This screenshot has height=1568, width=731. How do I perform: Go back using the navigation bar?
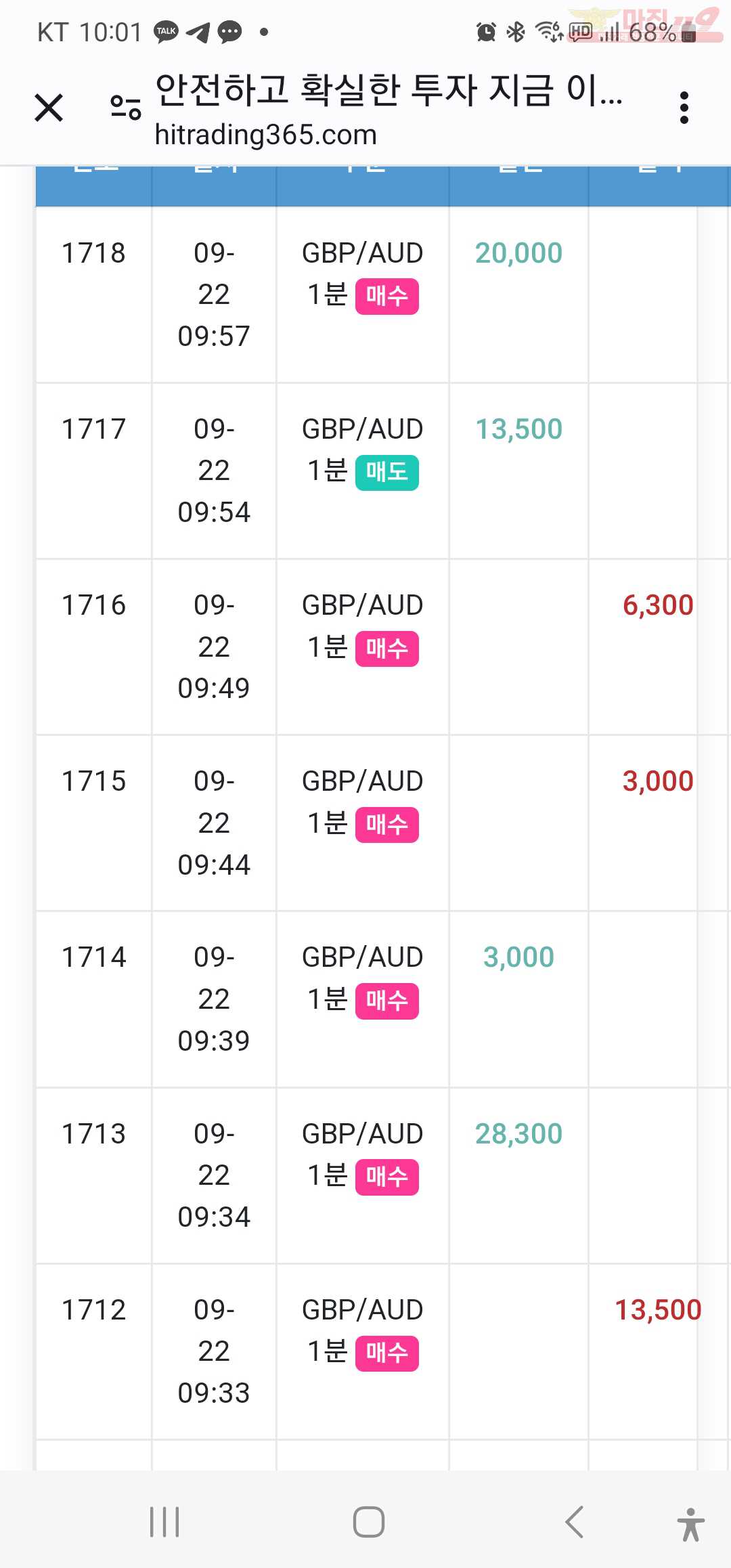[574, 1522]
